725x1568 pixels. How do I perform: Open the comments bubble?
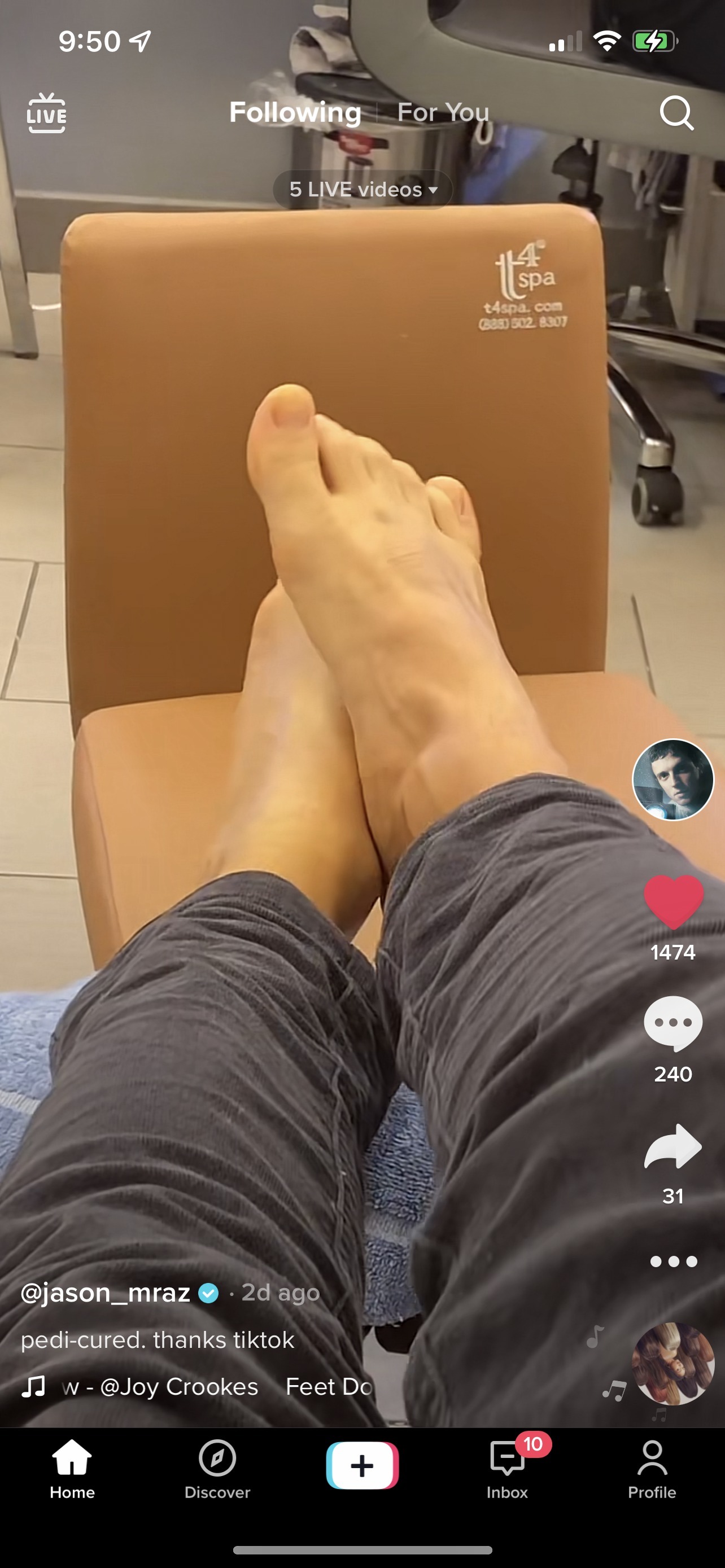tap(673, 1024)
